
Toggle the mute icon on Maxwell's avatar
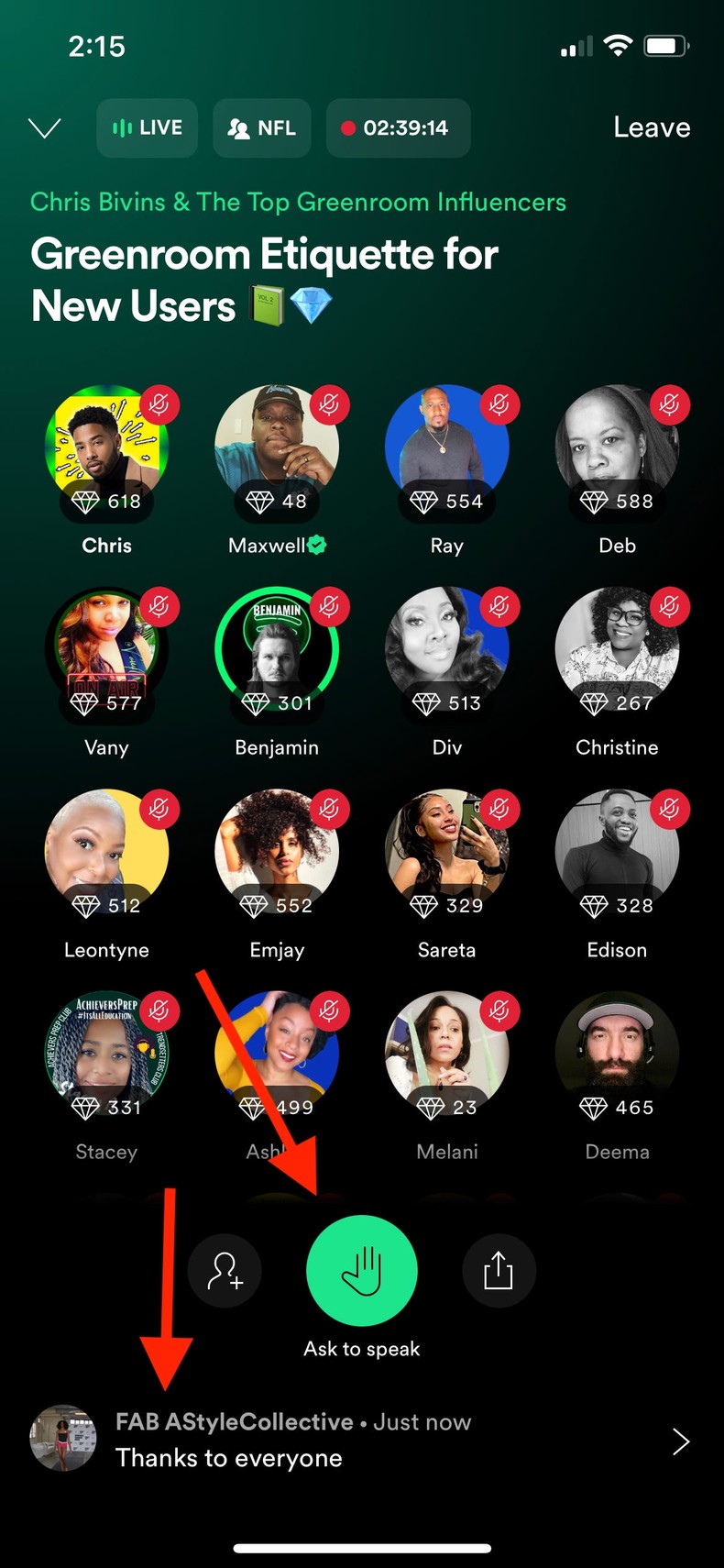329,404
